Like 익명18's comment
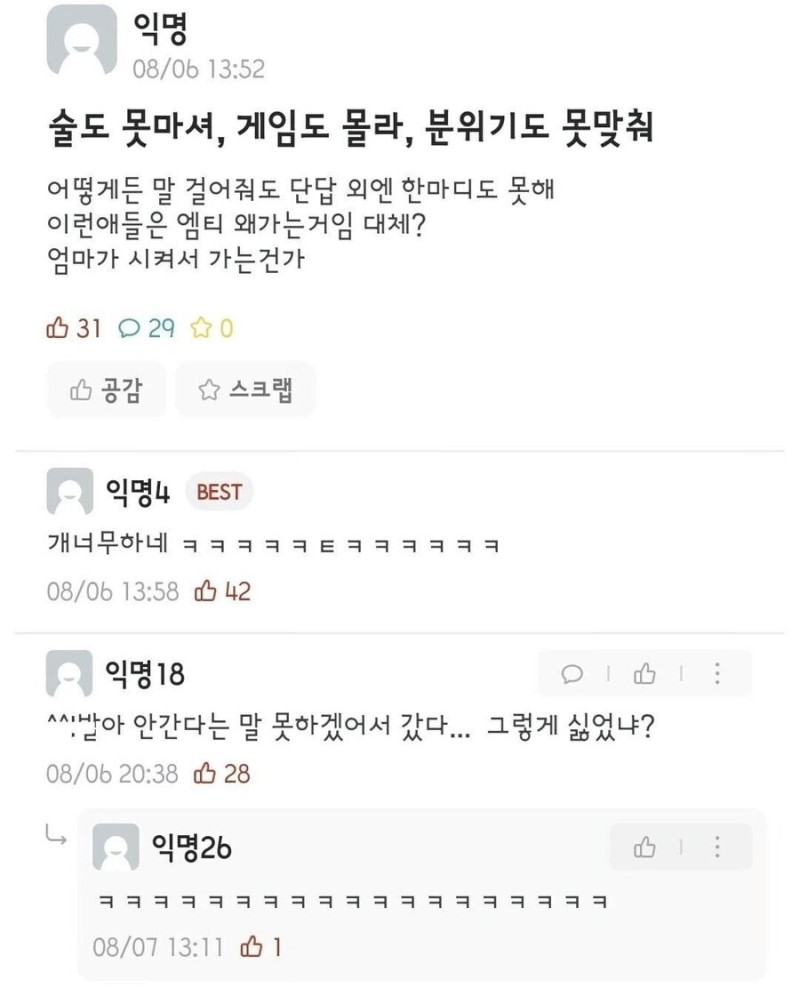Viewport: 800px width, 988px height. [644, 674]
